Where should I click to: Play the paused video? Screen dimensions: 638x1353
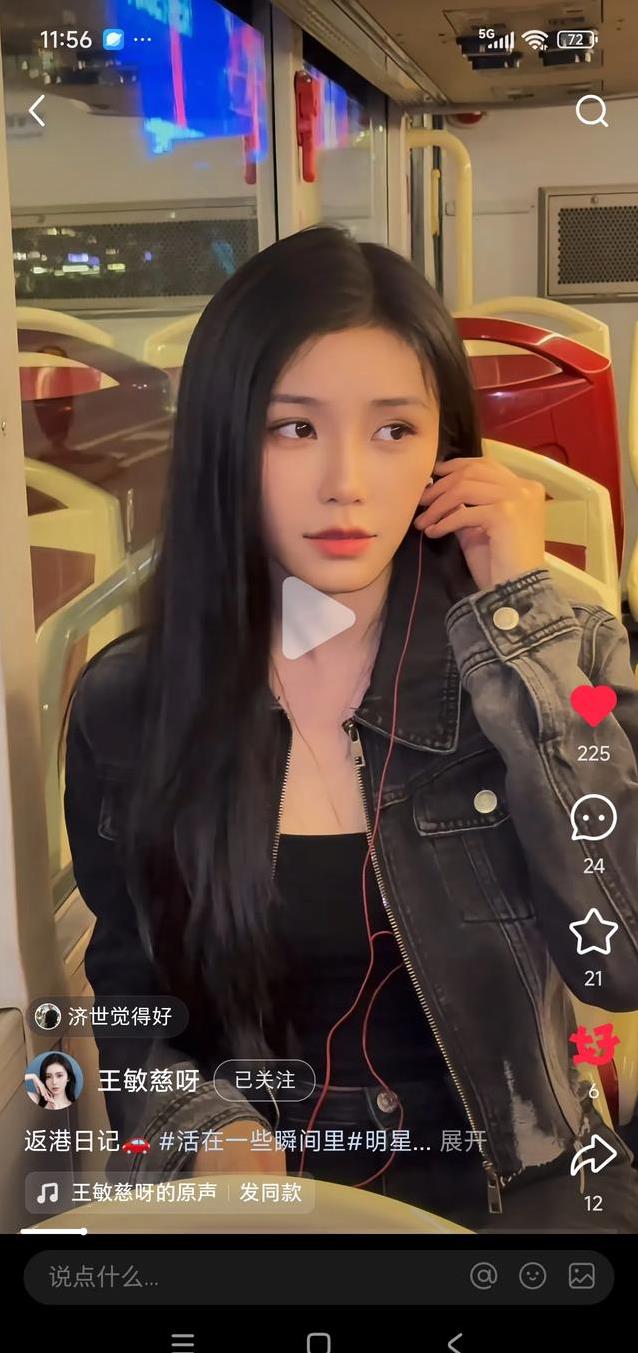click(x=317, y=618)
